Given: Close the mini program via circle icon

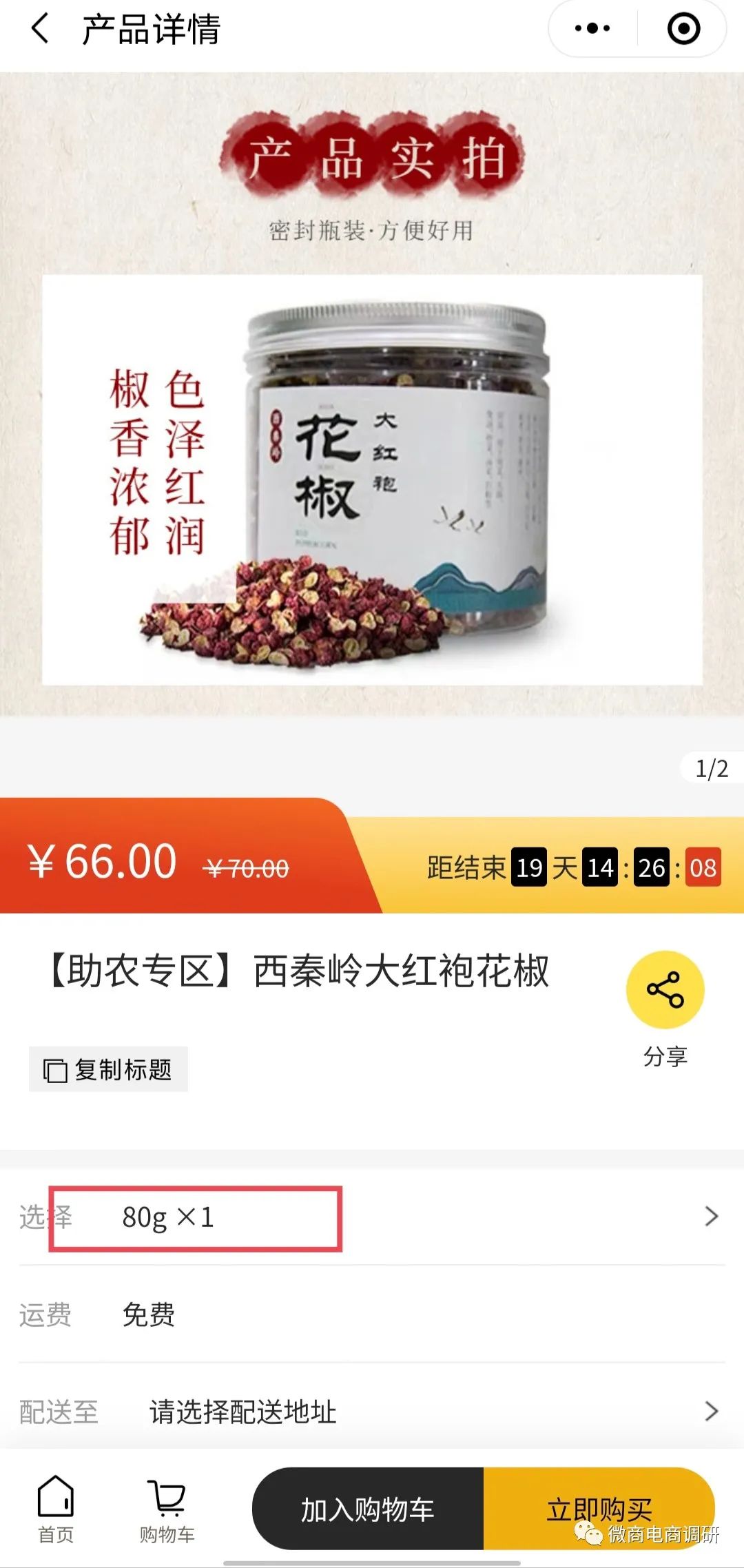Looking at the screenshot, I should tap(683, 29).
